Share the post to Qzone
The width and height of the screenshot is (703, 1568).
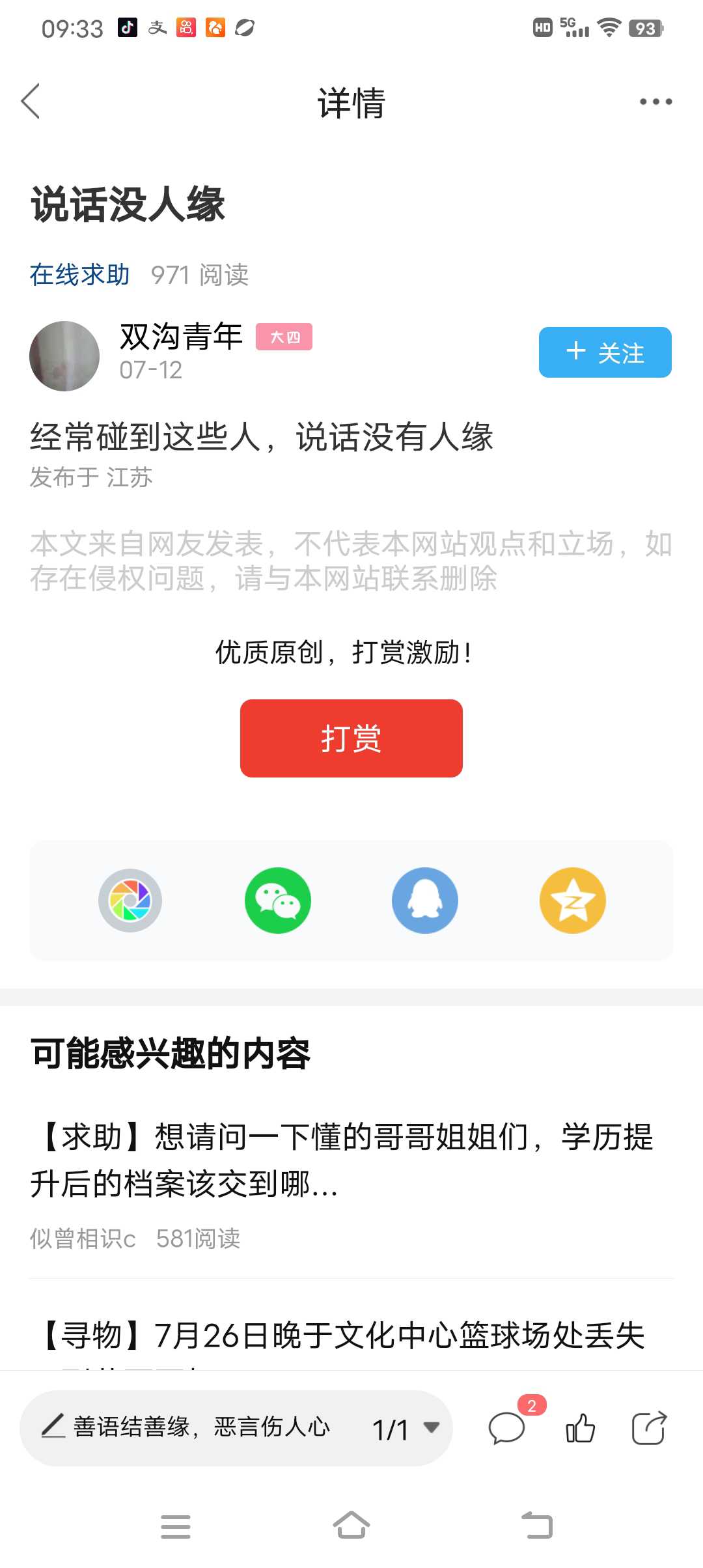tap(573, 901)
